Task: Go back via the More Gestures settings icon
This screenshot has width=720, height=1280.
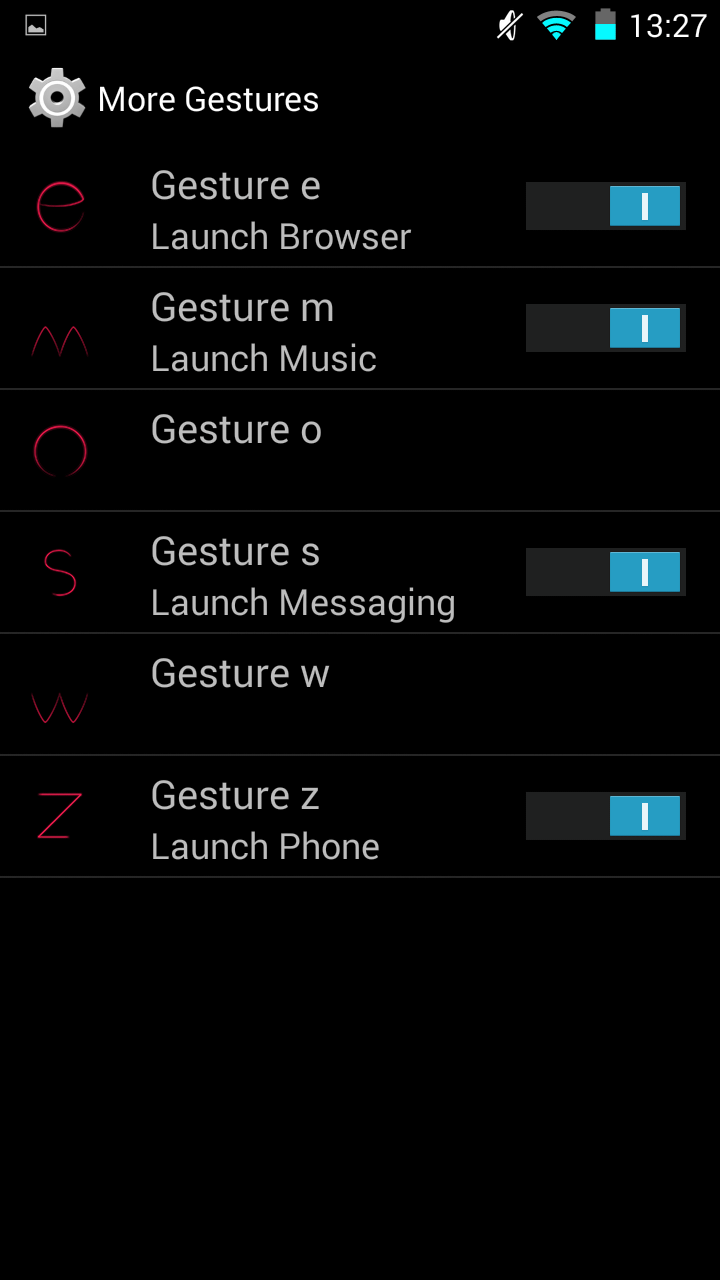Action: (57, 98)
